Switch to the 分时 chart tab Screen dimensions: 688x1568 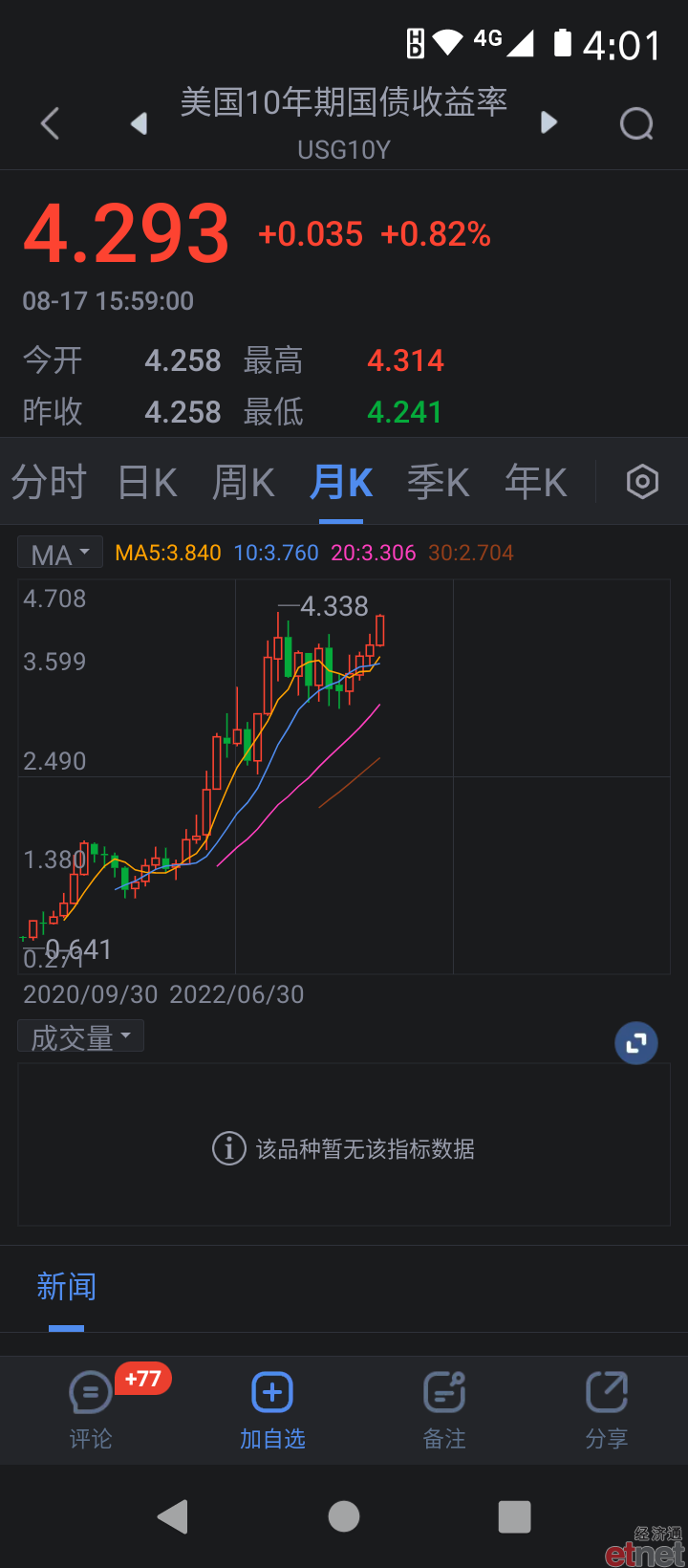[49, 483]
